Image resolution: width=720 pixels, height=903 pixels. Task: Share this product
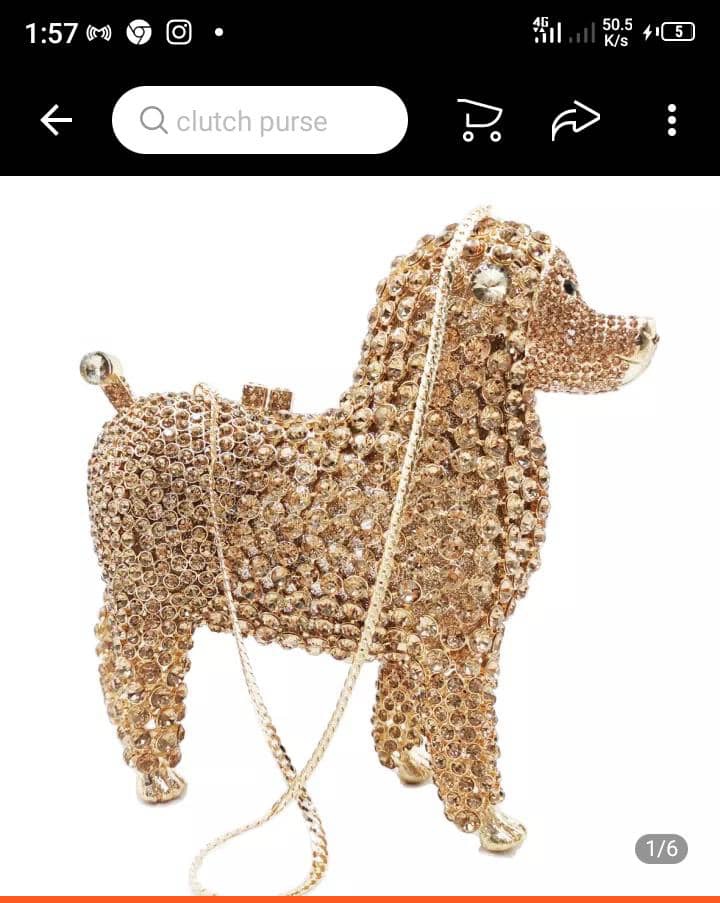point(575,121)
